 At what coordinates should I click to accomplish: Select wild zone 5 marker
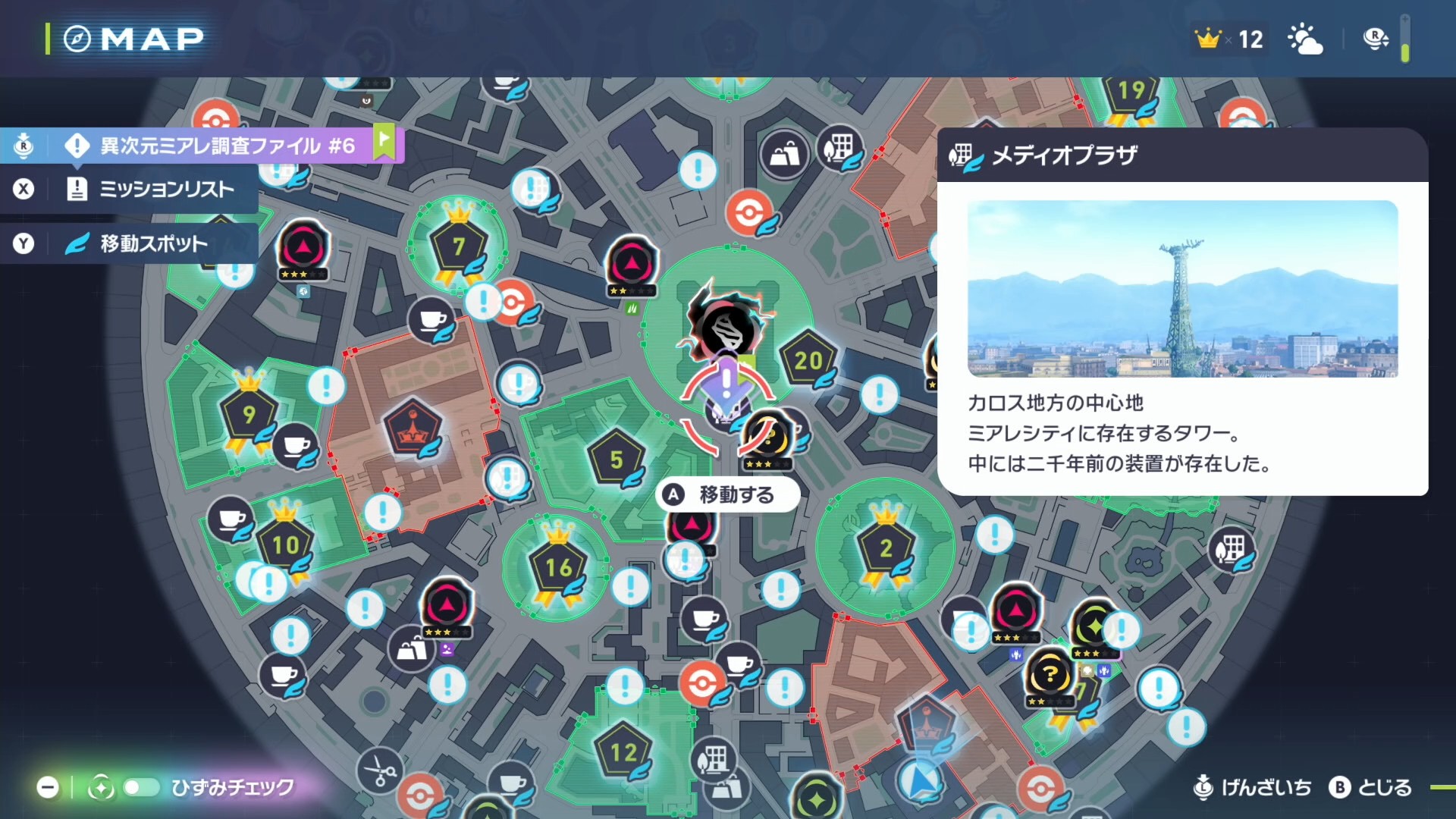click(617, 460)
